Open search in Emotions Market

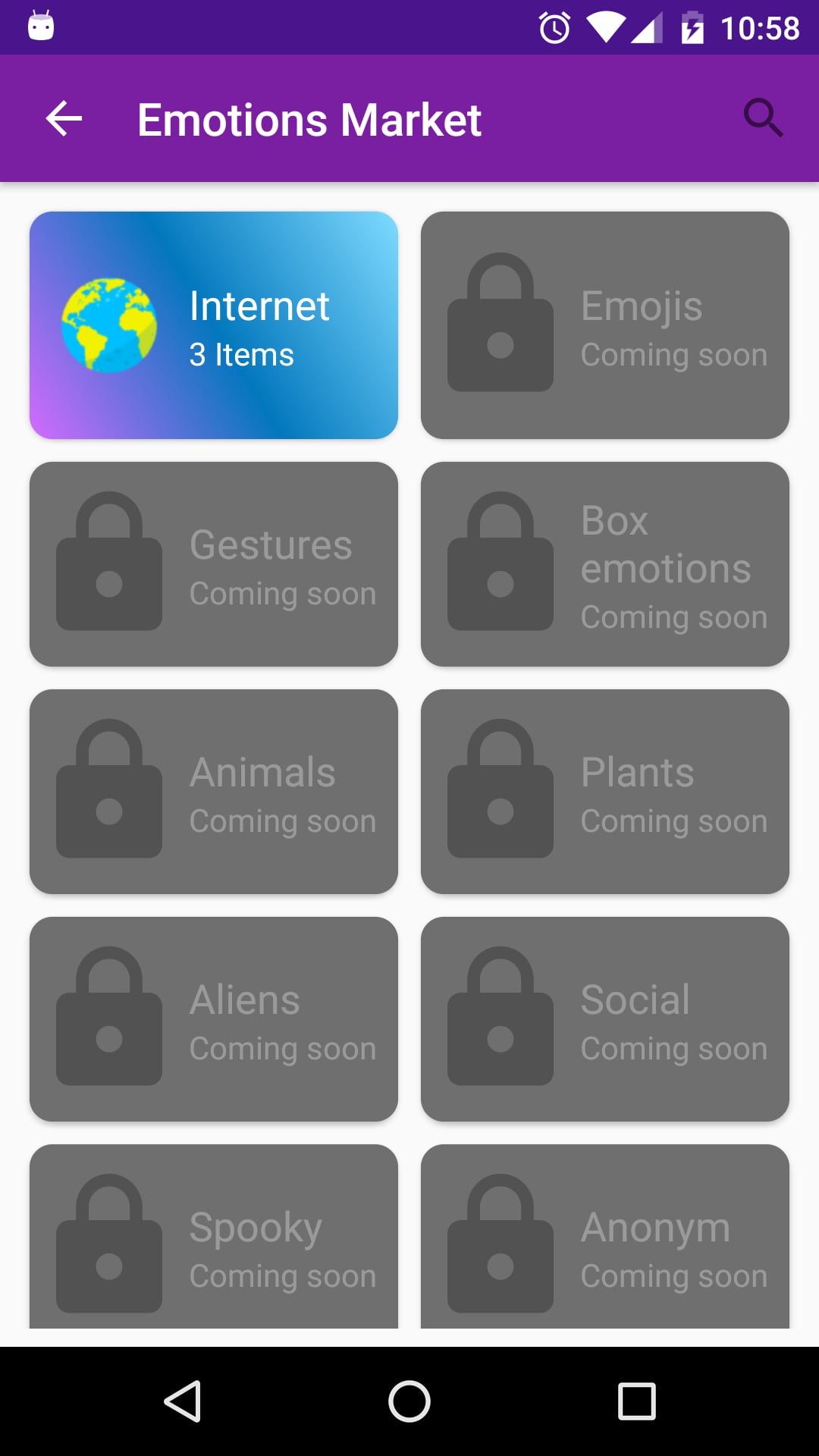tap(762, 118)
